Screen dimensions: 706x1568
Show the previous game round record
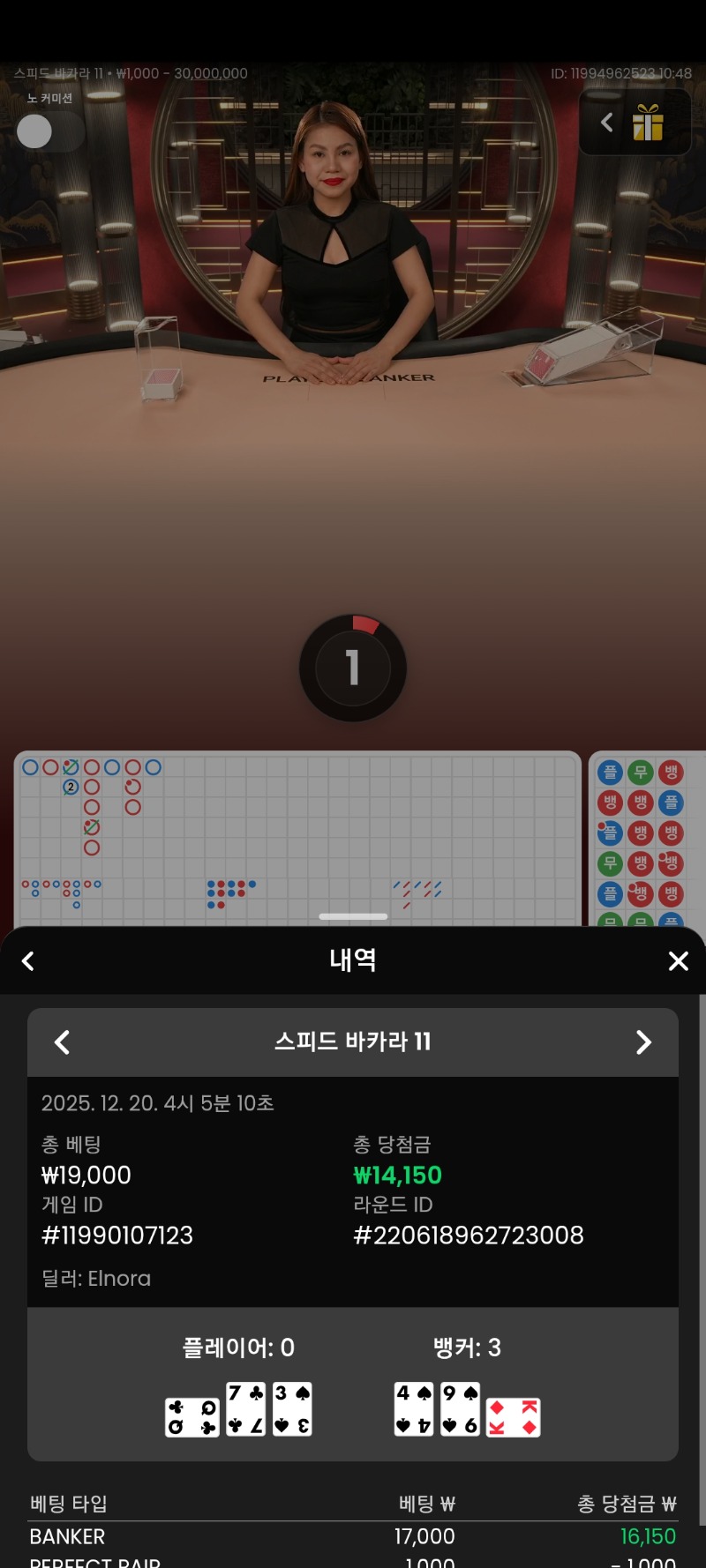[x=62, y=1042]
